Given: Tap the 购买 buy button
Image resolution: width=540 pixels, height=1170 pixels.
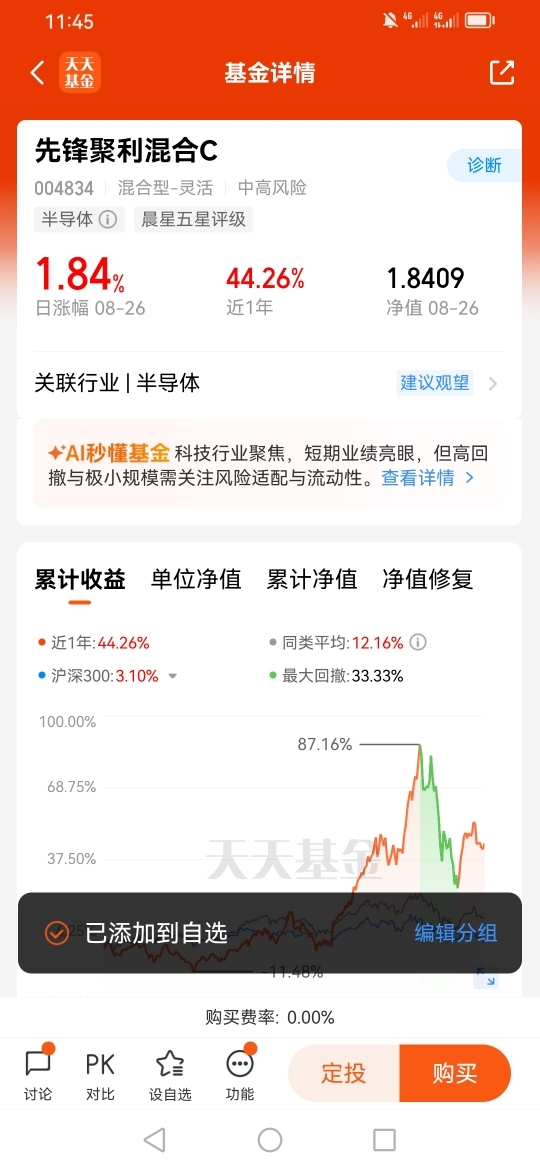Looking at the screenshot, I should tap(455, 1074).
